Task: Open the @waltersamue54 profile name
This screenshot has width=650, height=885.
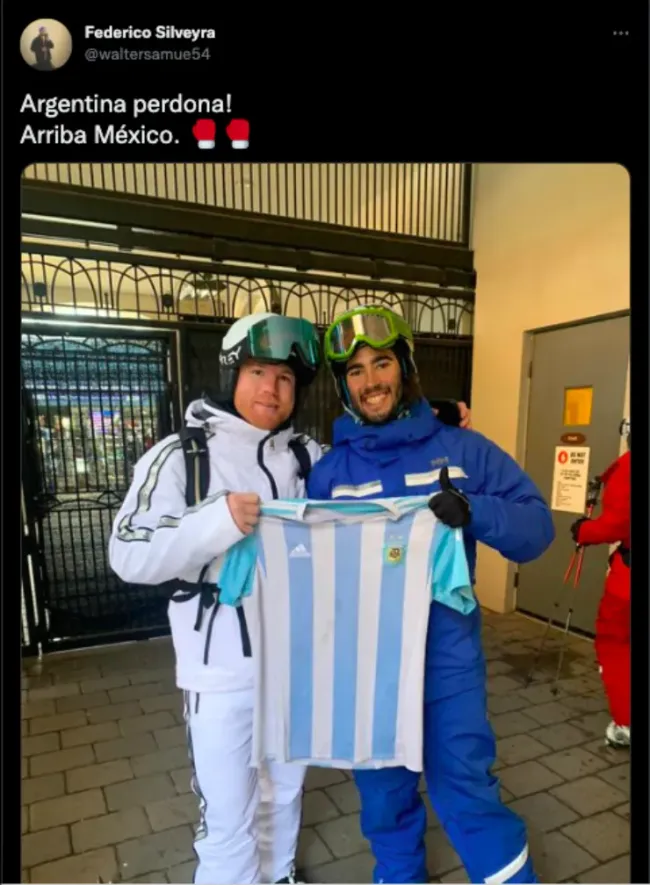Action: [147, 54]
